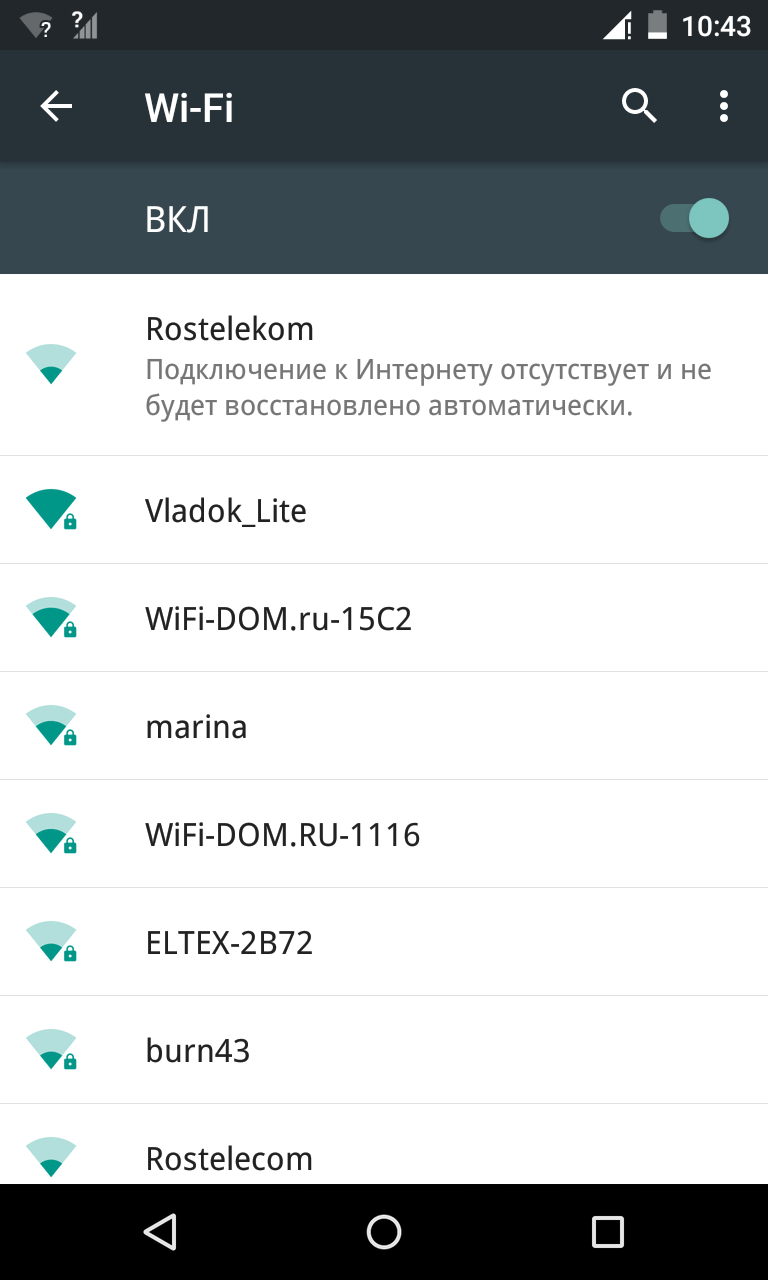This screenshot has width=768, height=1280.
Task: Open the Rostelecom network
Action: (384, 1145)
